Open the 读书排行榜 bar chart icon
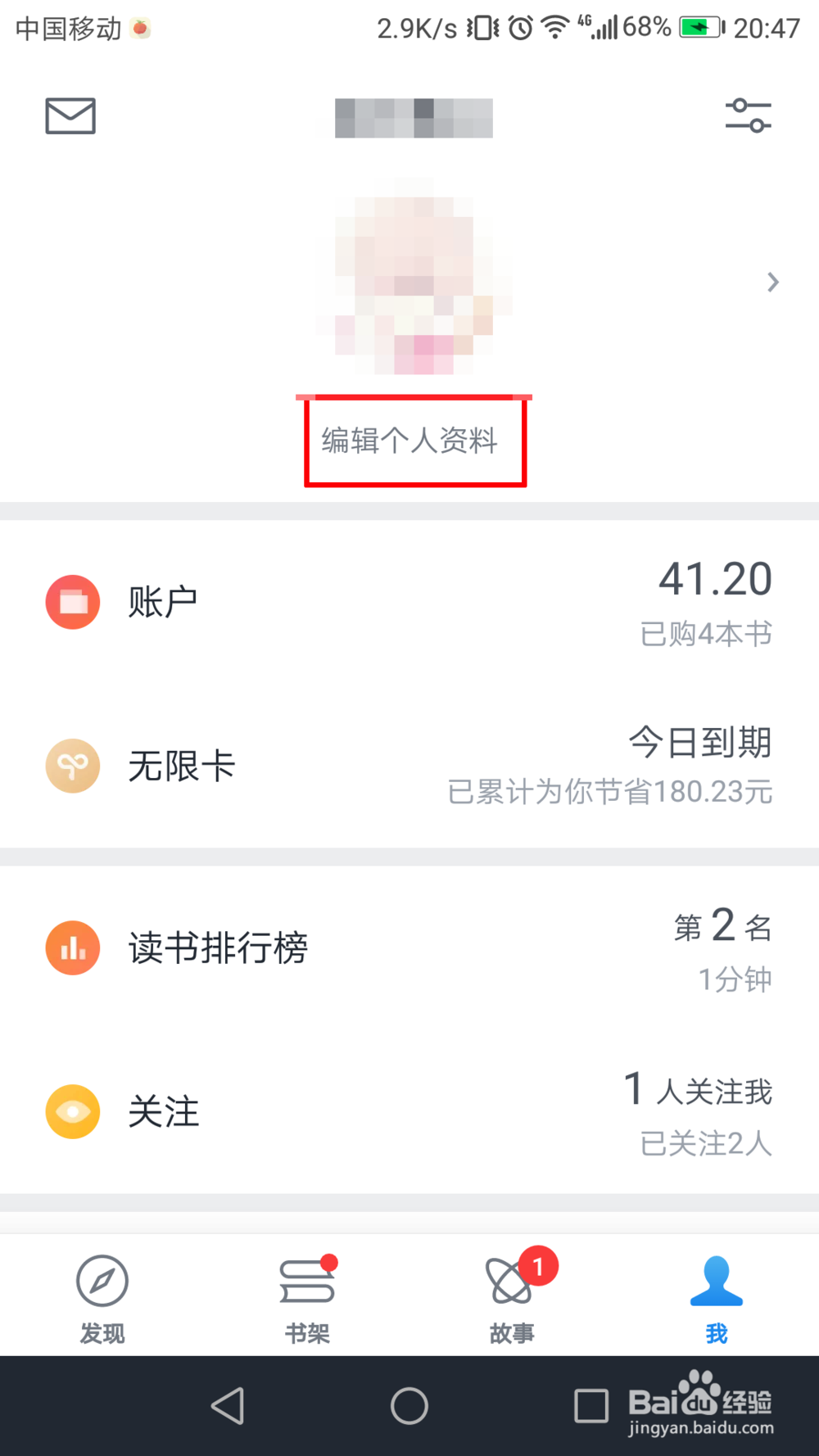This screenshot has width=819, height=1456. pyautogui.click(x=72, y=947)
